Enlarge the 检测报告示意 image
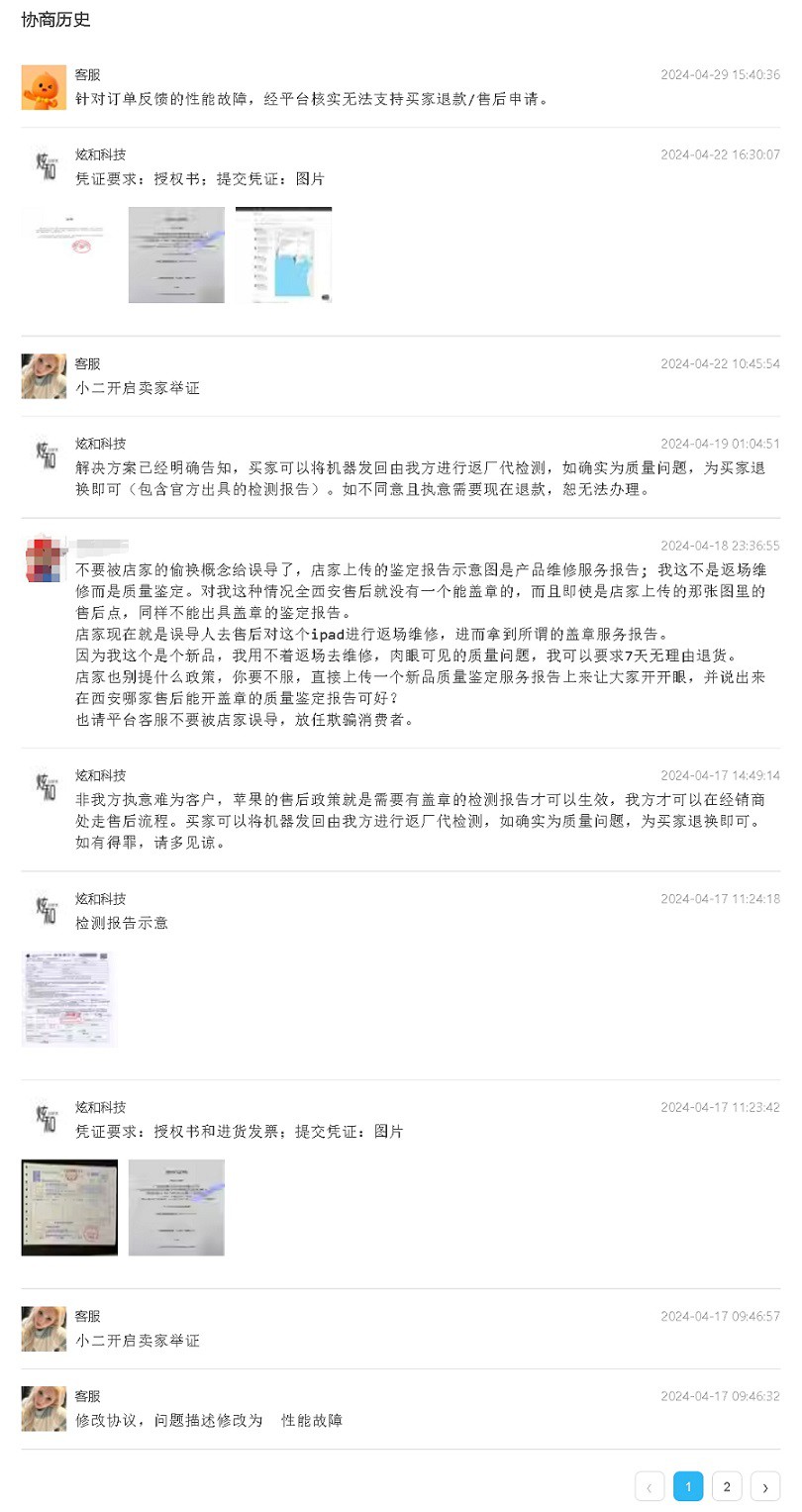The width and height of the screenshot is (802, 1512). pos(69,999)
